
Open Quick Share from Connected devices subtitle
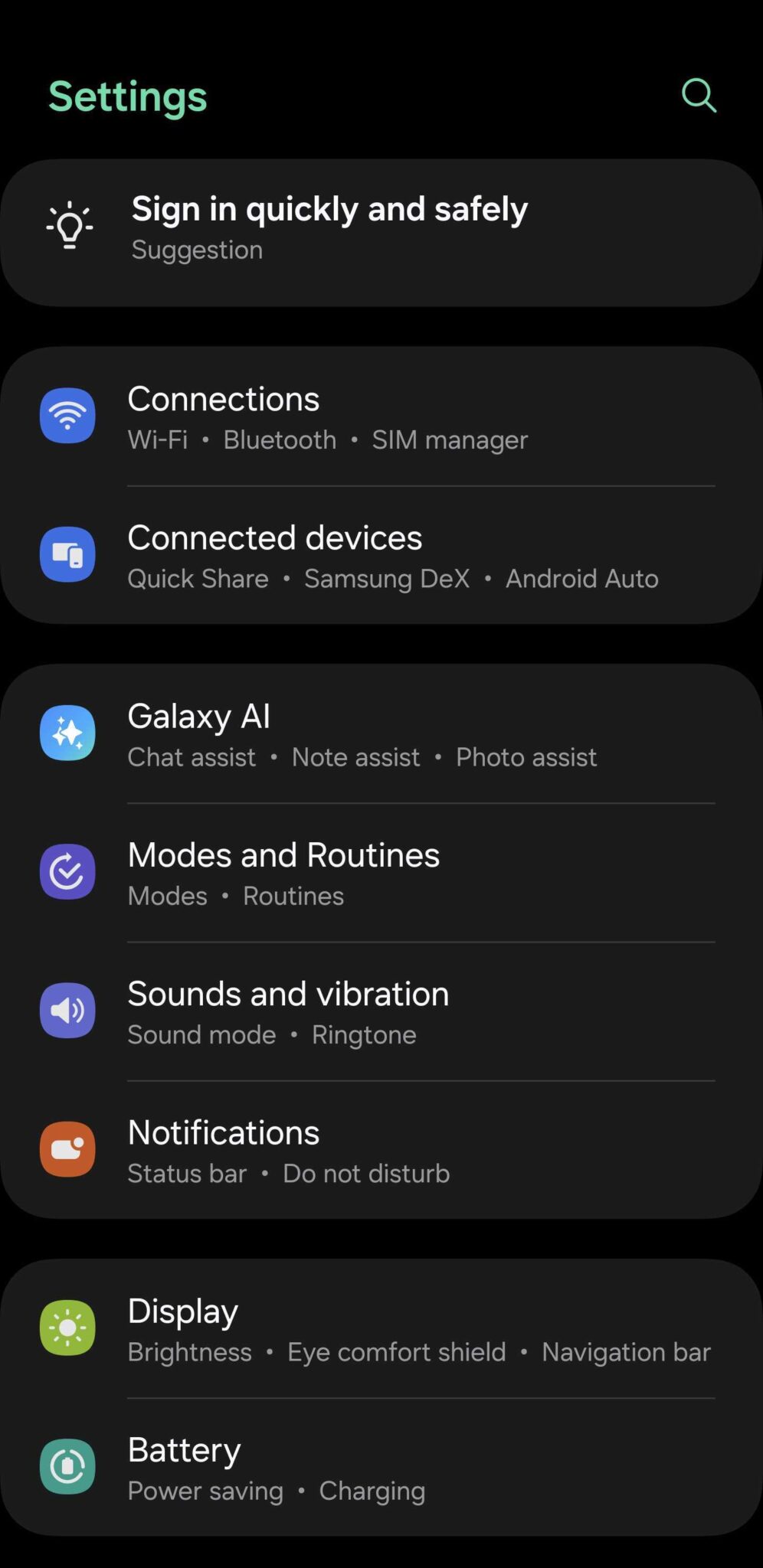pyautogui.click(x=199, y=579)
